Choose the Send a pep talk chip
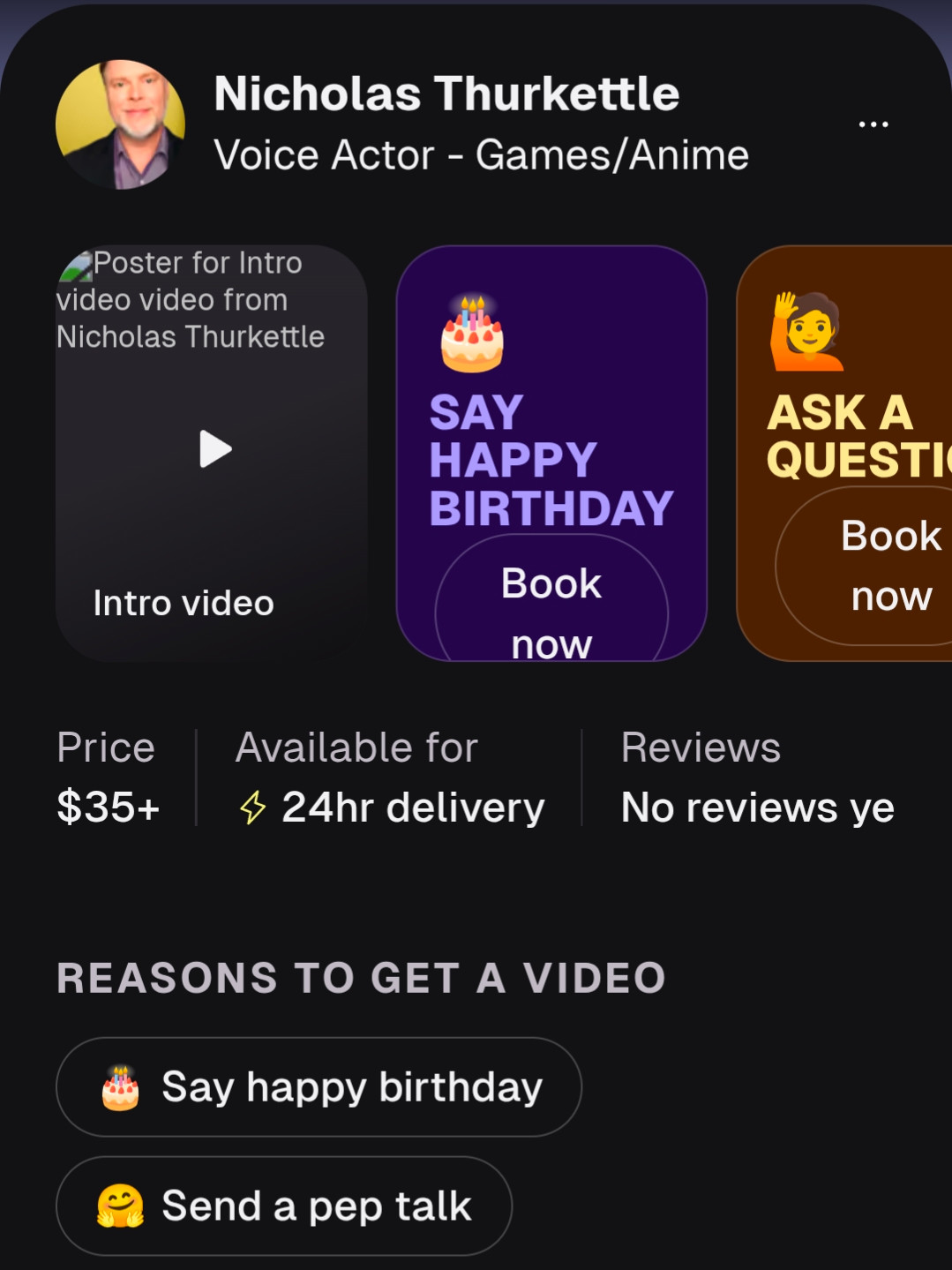Image resolution: width=952 pixels, height=1270 pixels. (x=284, y=1206)
